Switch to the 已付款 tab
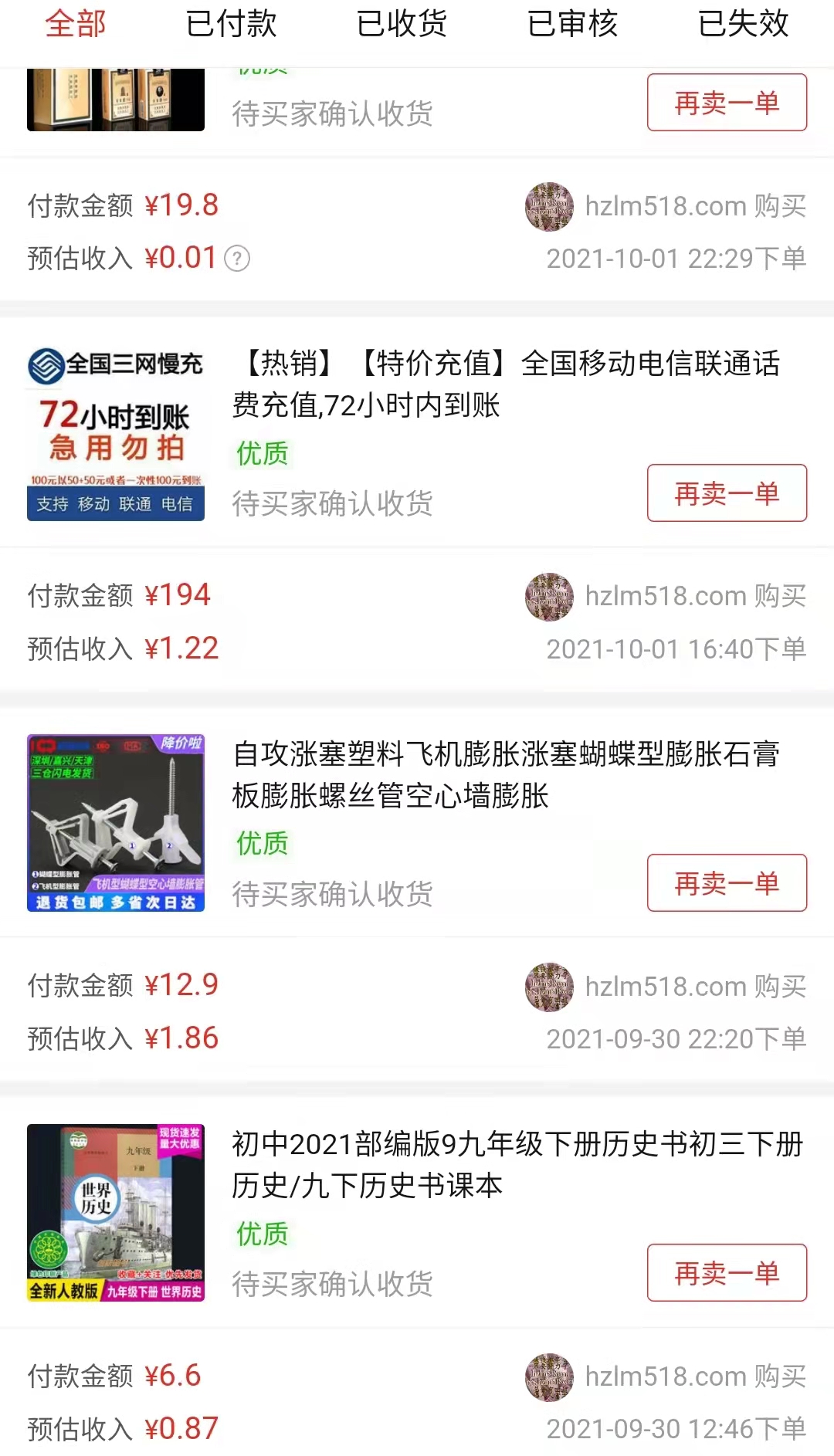This screenshot has height=1456, width=834. (231, 25)
